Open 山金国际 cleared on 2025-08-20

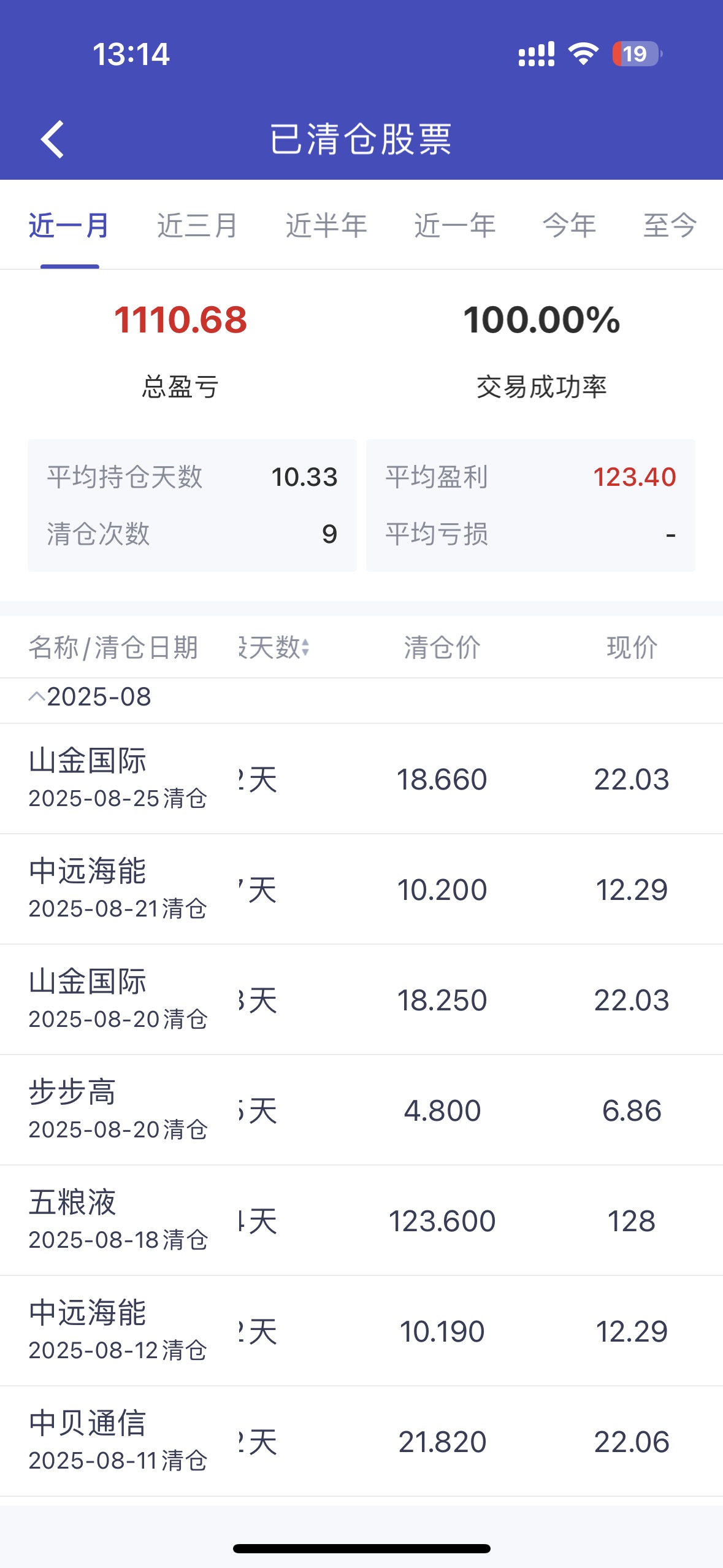[361, 999]
